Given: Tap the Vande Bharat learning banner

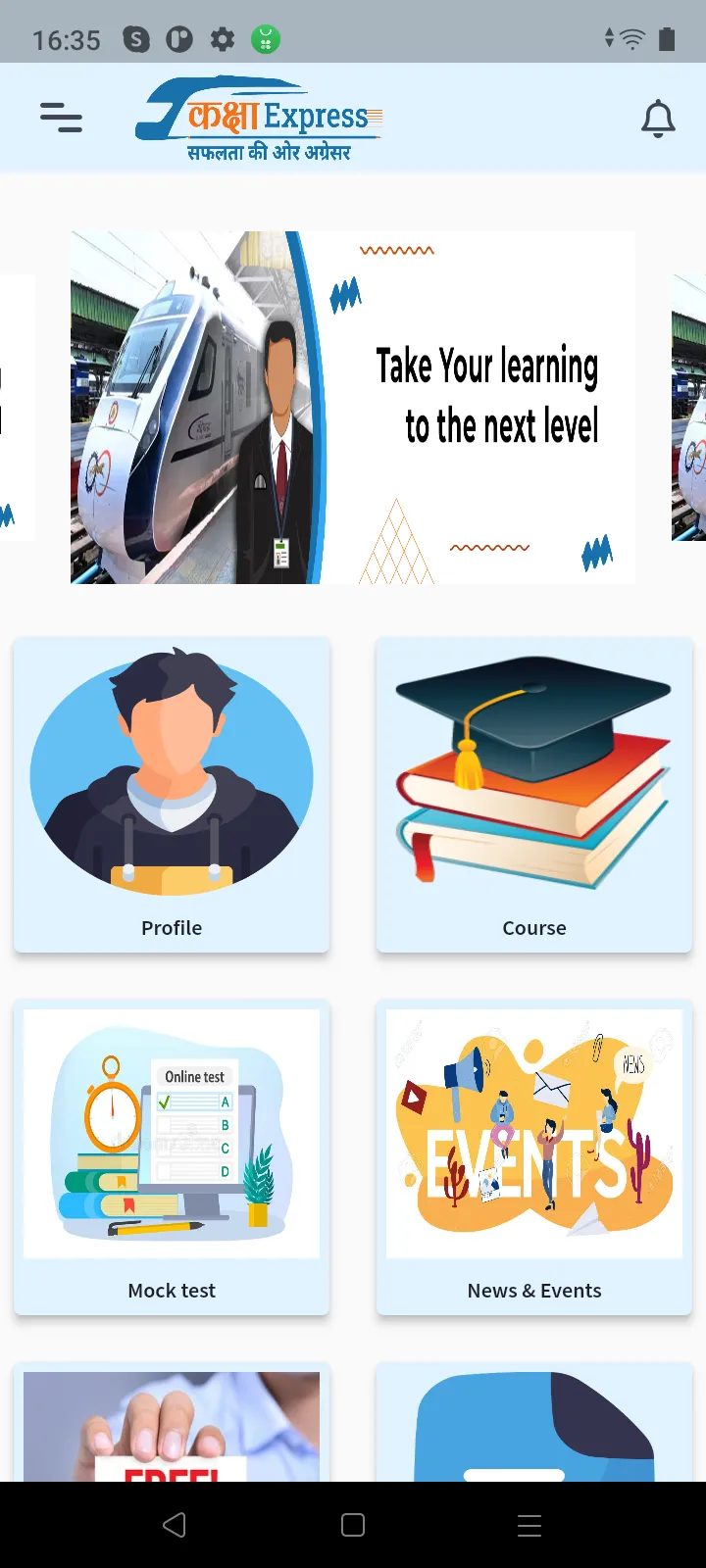Looking at the screenshot, I should (351, 407).
